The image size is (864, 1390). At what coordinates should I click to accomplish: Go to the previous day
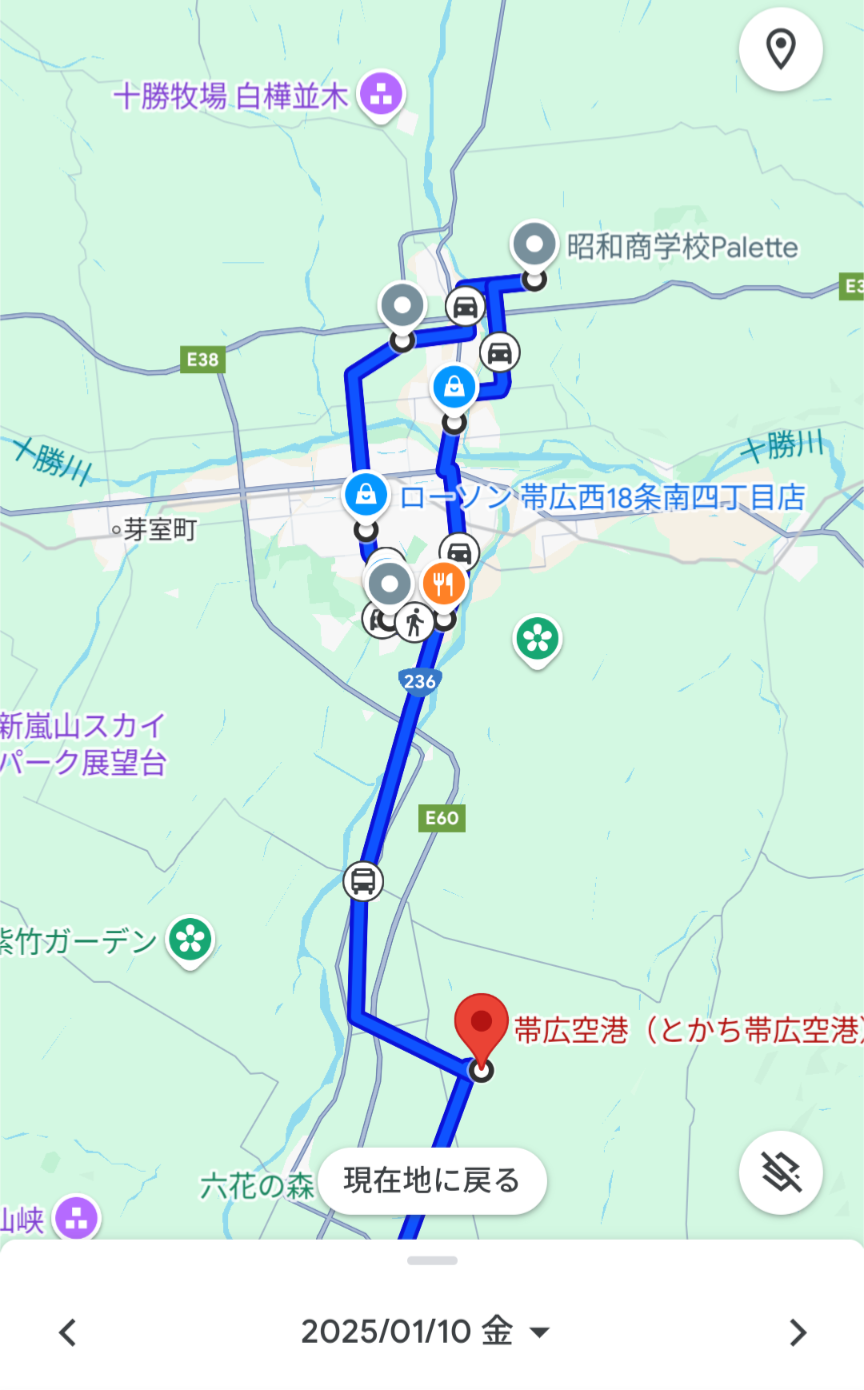tap(67, 1332)
